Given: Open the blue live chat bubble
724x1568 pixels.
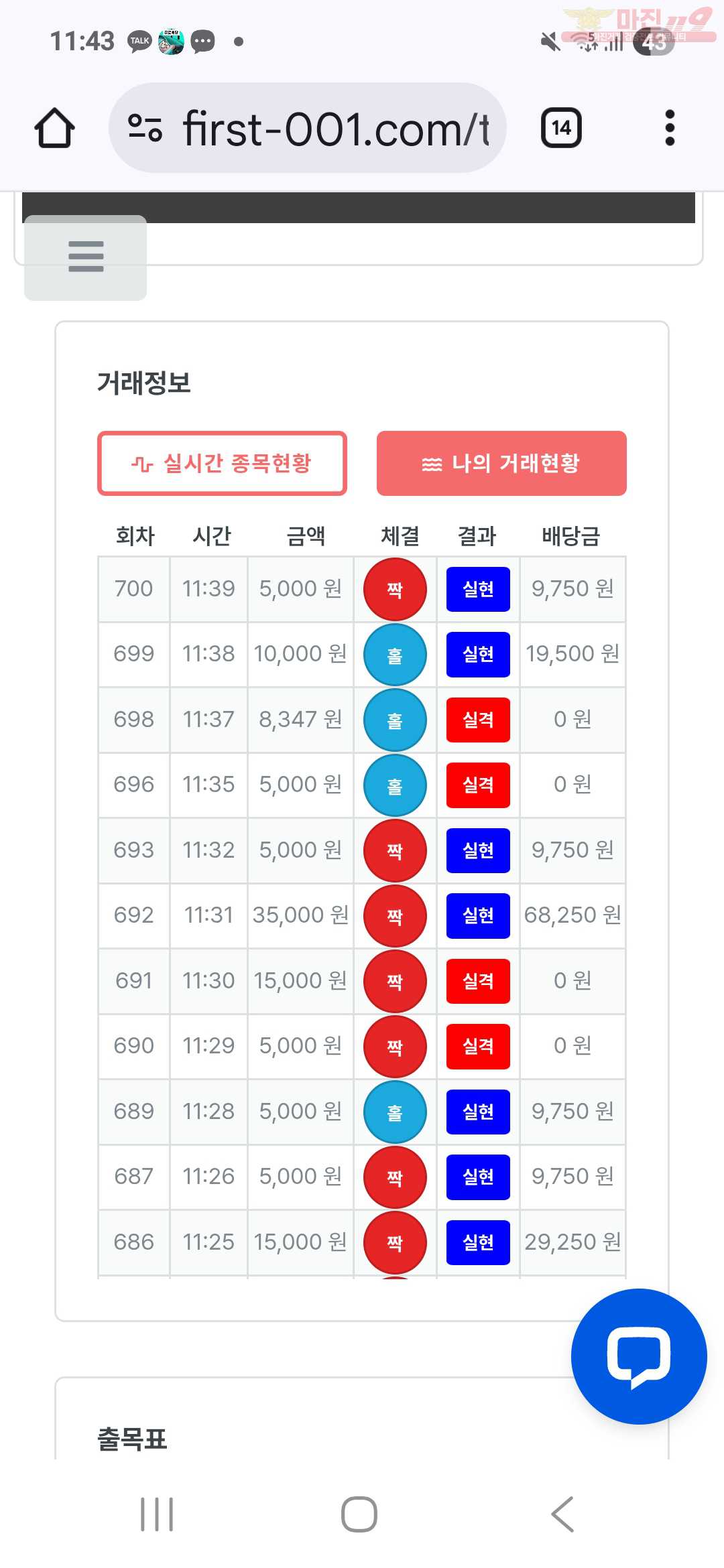Looking at the screenshot, I should [x=639, y=1356].
